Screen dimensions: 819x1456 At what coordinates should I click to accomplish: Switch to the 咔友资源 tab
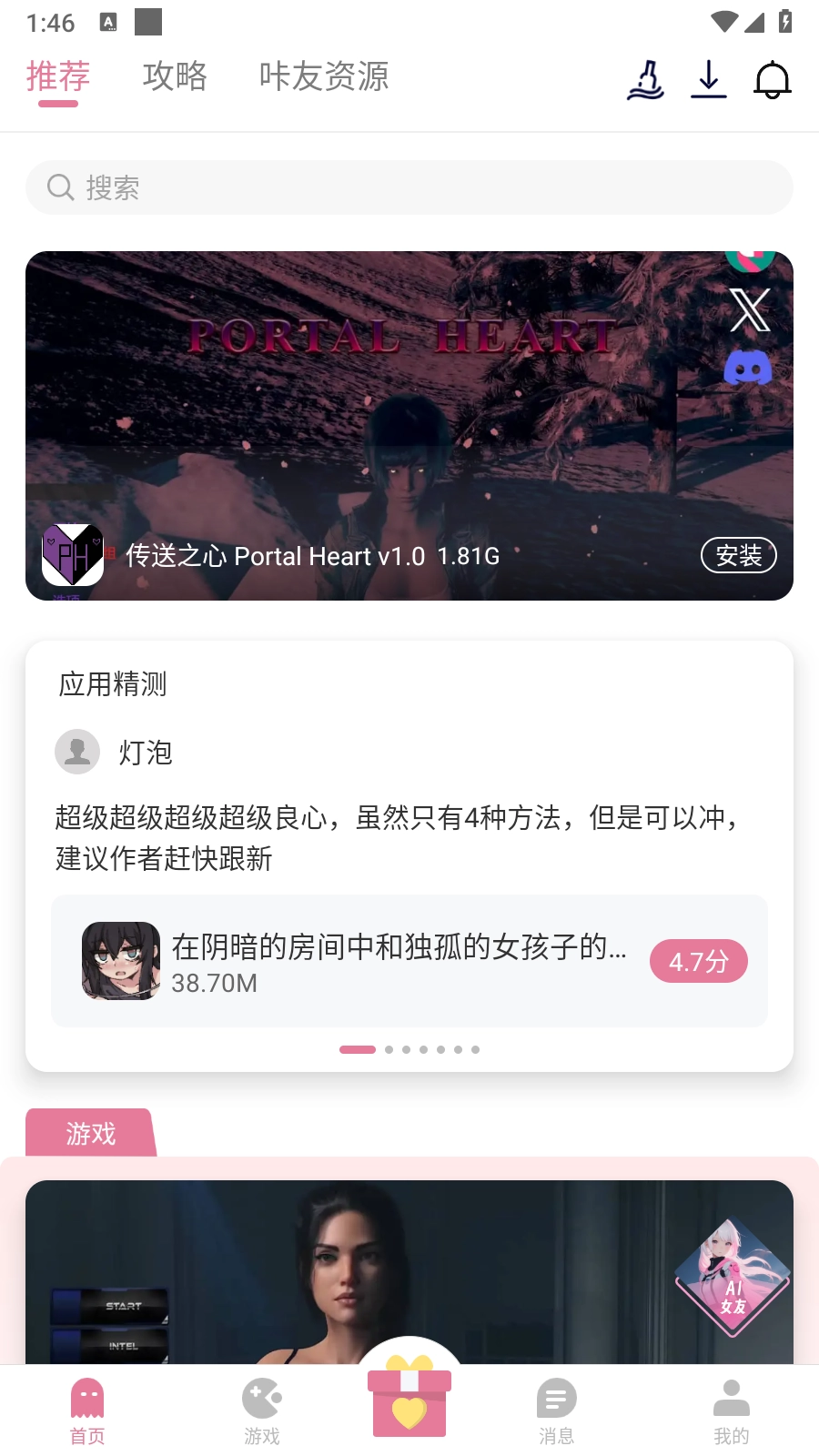click(323, 76)
